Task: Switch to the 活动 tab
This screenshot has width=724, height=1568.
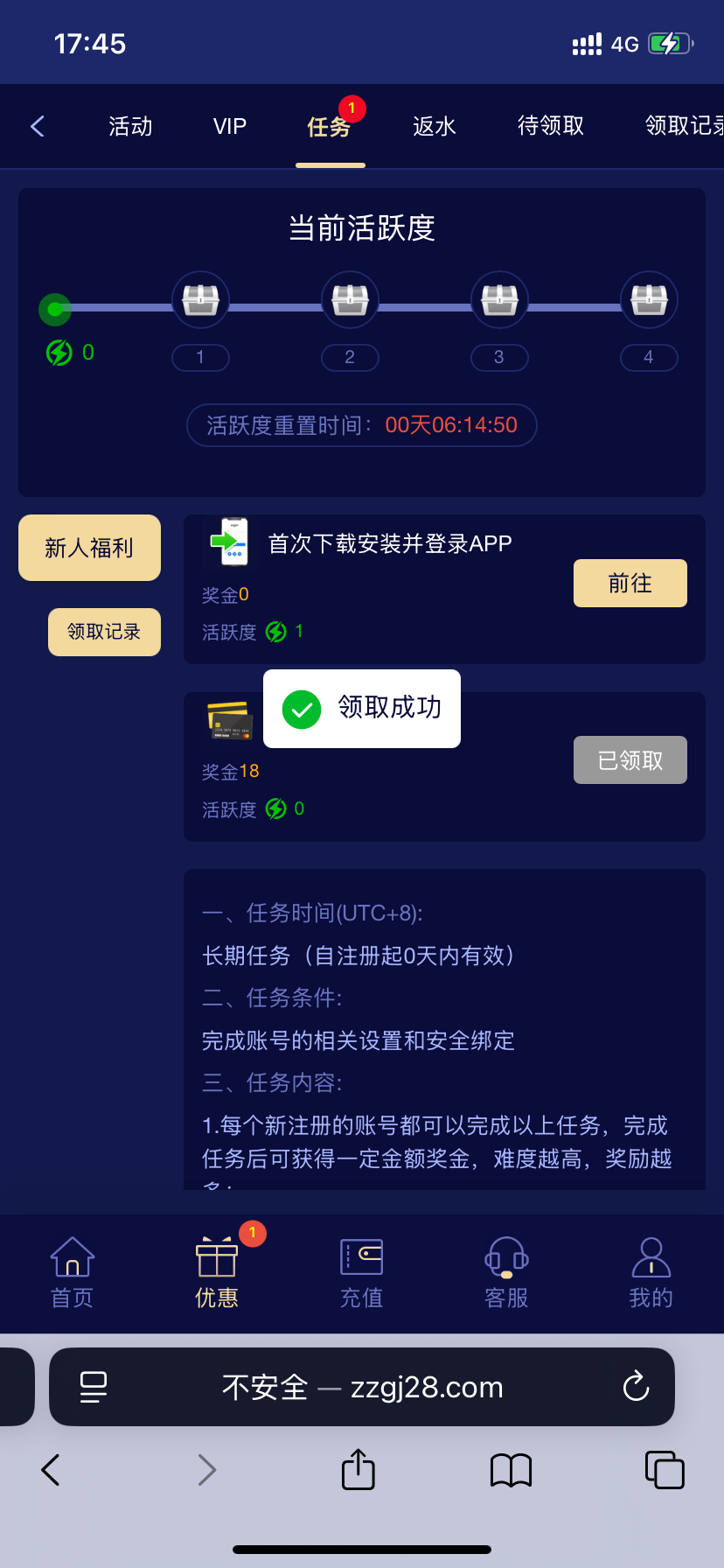Action: click(x=130, y=126)
